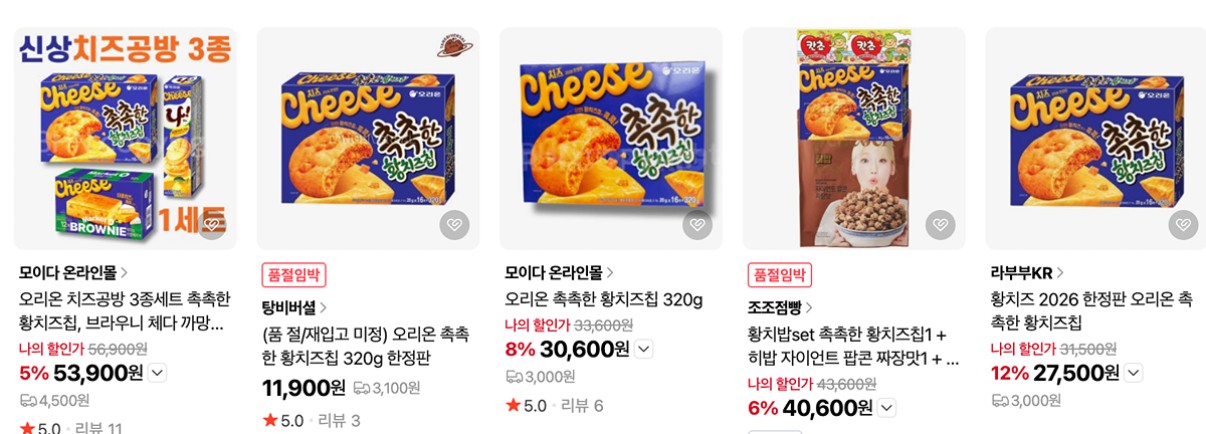Like the 치즈공방 3종세트 product
The height and width of the screenshot is (434, 1206).
[211, 225]
